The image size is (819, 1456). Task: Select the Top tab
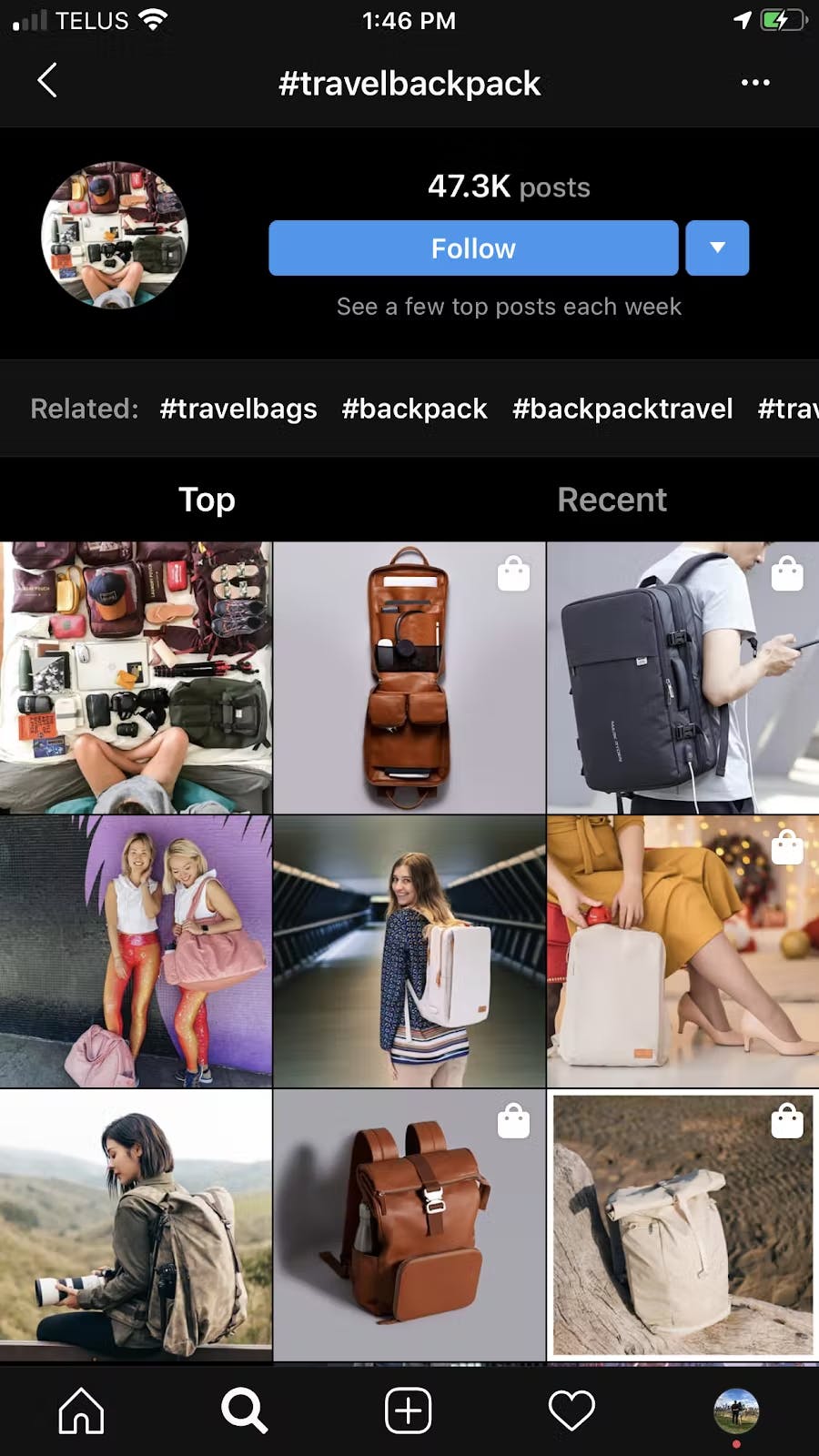point(207,500)
